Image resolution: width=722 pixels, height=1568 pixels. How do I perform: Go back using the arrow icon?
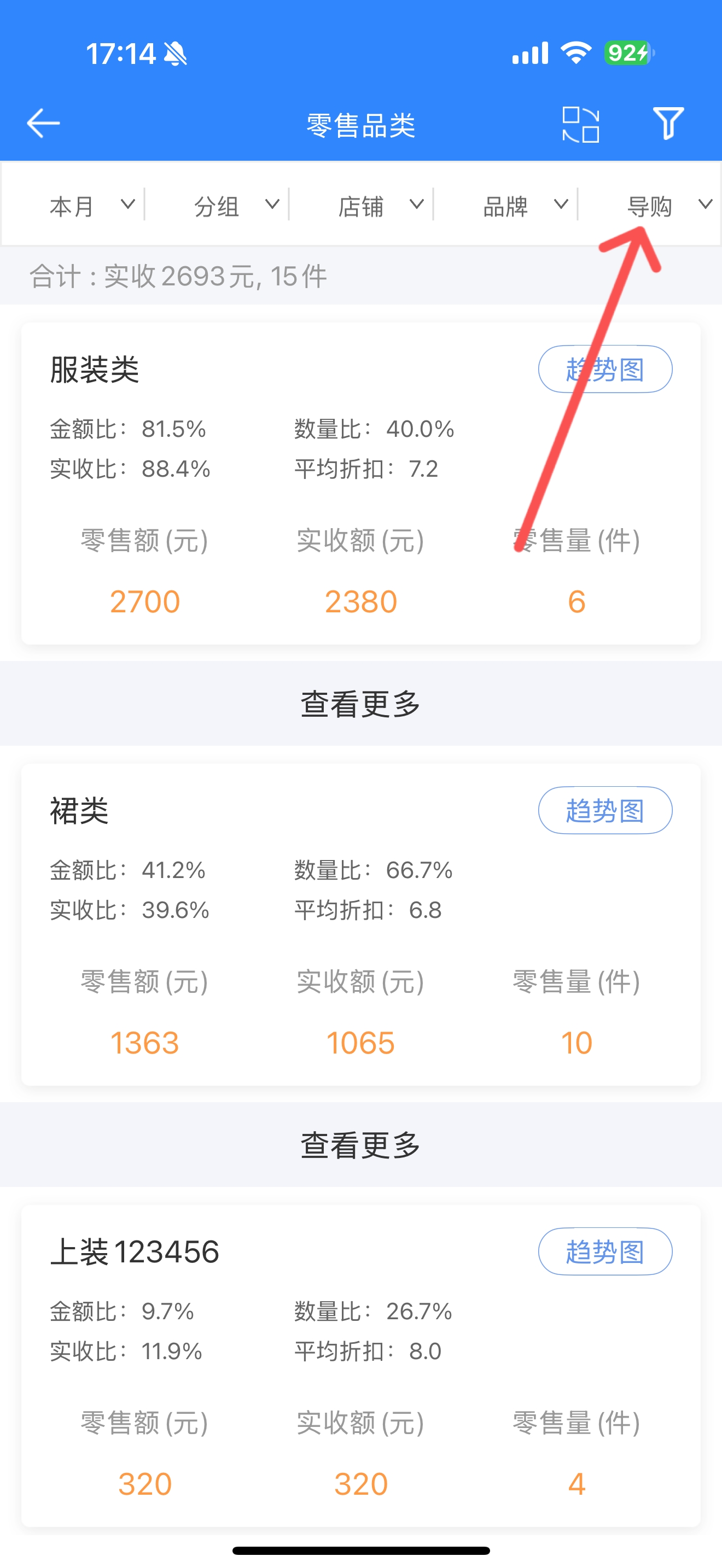(x=43, y=124)
